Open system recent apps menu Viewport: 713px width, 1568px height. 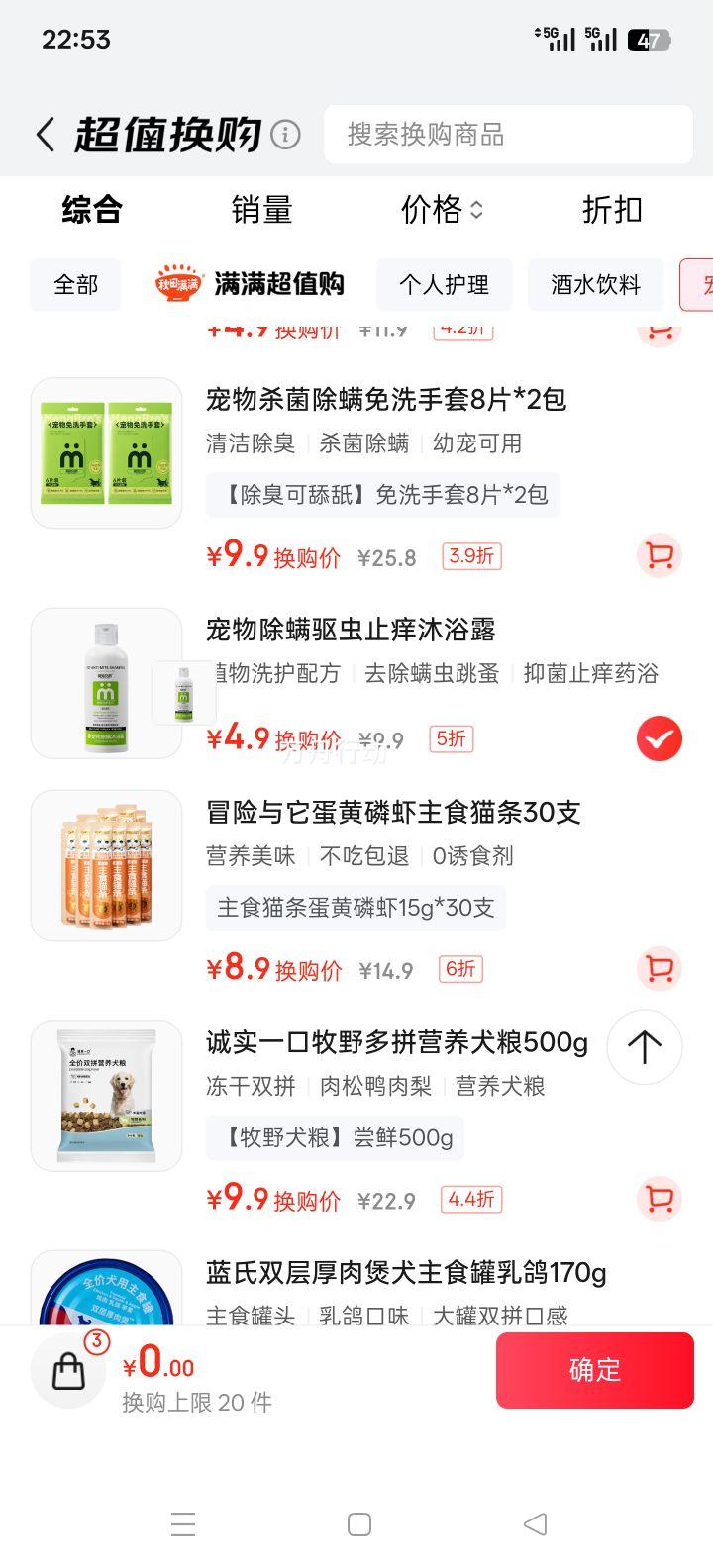click(183, 1524)
